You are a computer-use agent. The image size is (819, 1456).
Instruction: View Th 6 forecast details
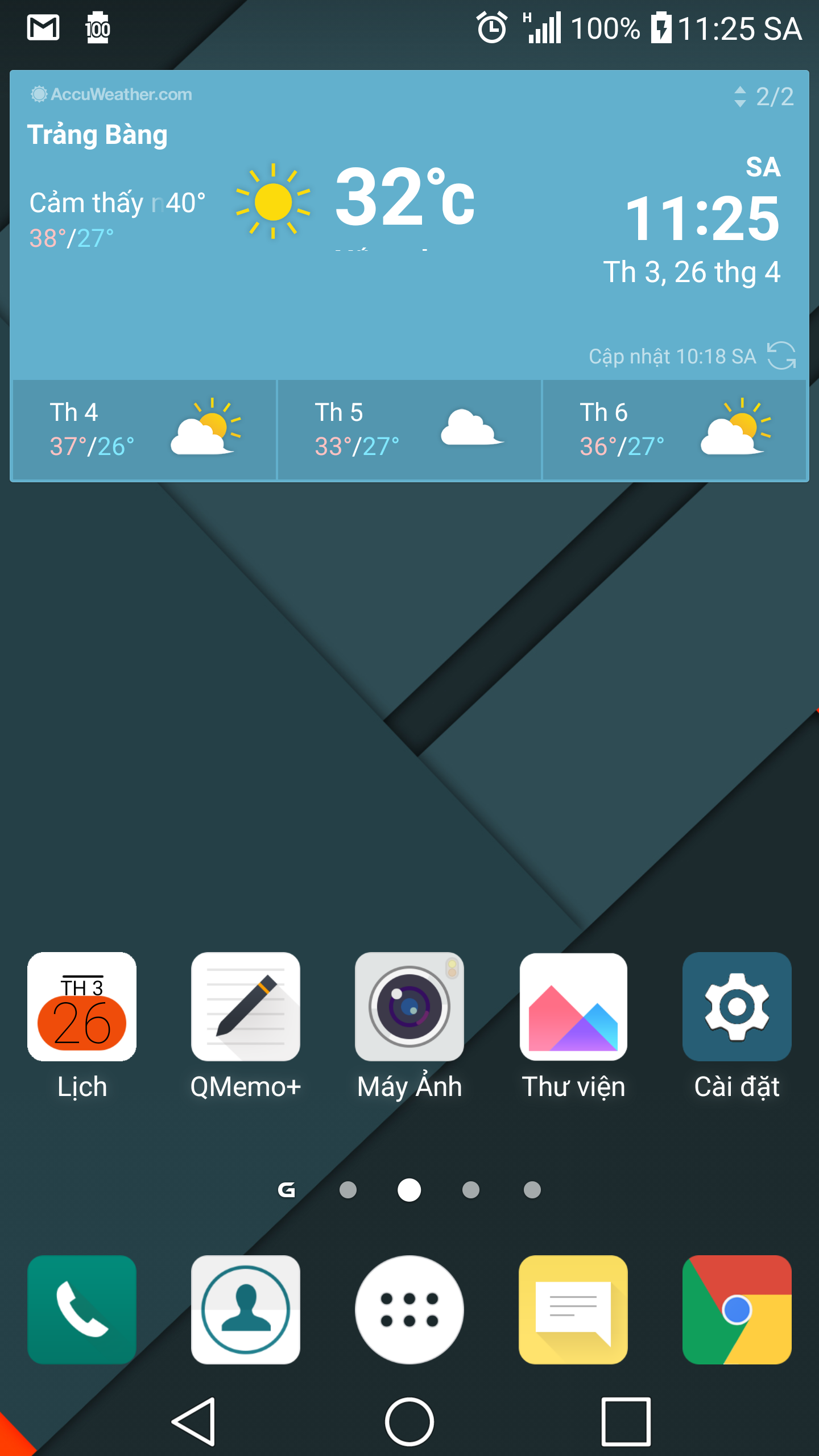tap(675, 430)
